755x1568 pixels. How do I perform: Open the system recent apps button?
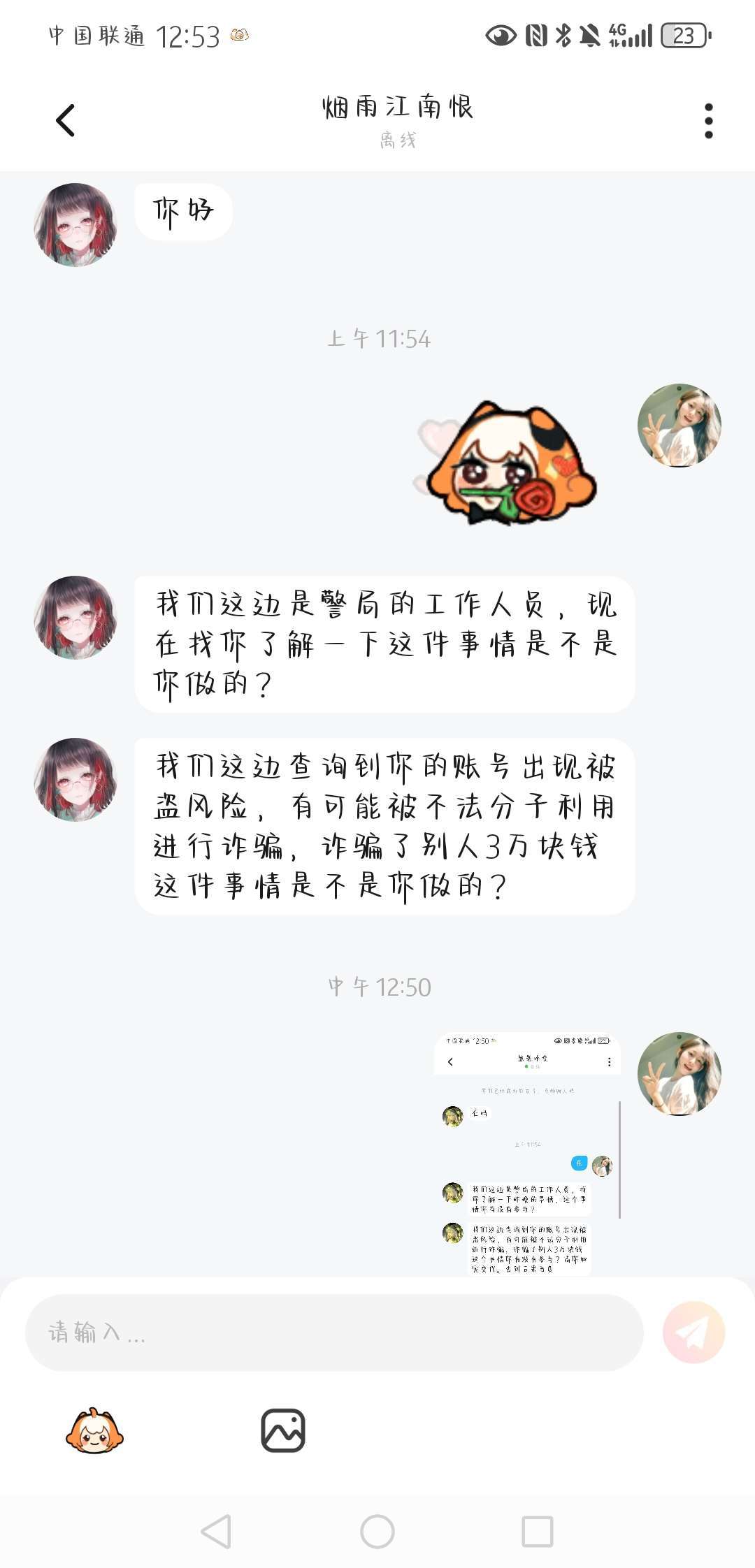point(538,1532)
